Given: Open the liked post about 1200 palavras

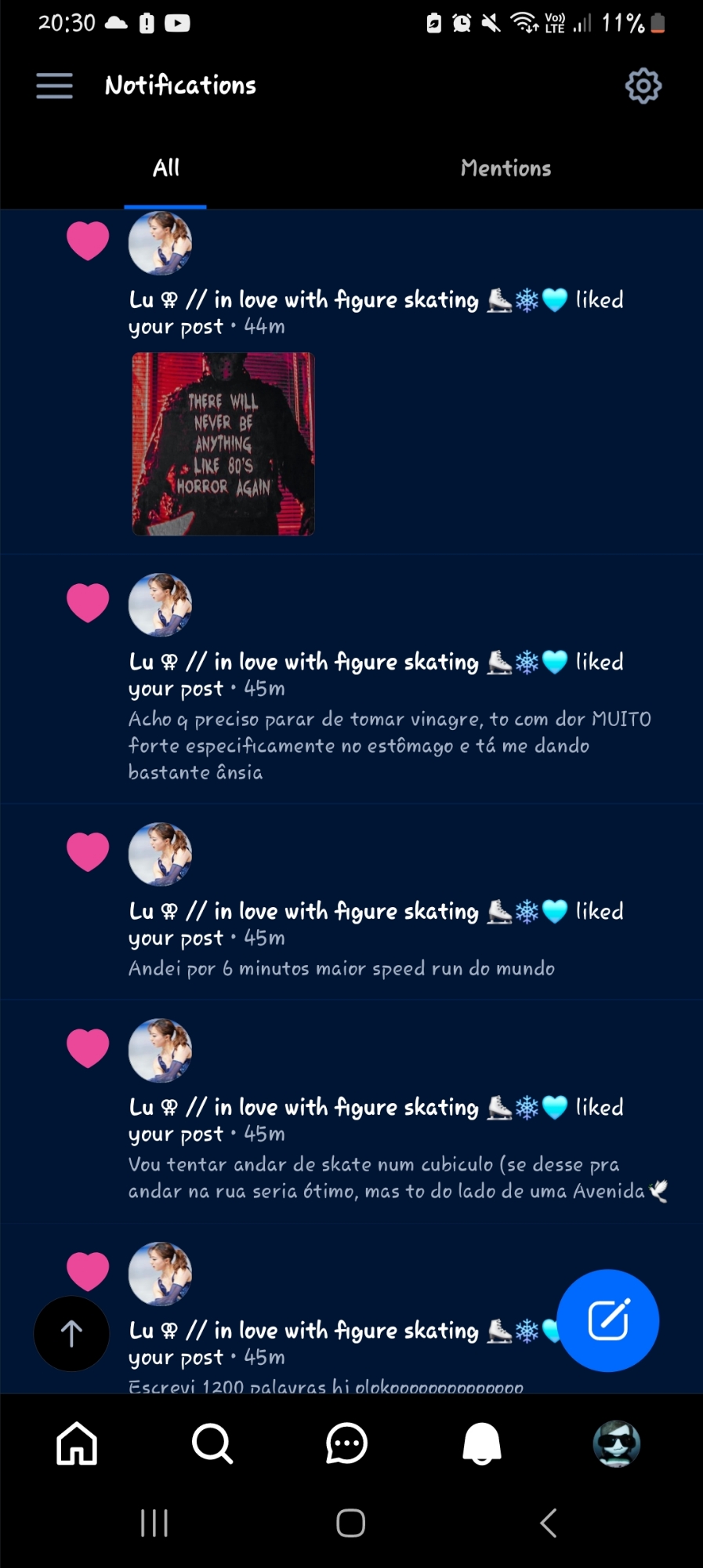Looking at the screenshot, I should click(x=325, y=1386).
